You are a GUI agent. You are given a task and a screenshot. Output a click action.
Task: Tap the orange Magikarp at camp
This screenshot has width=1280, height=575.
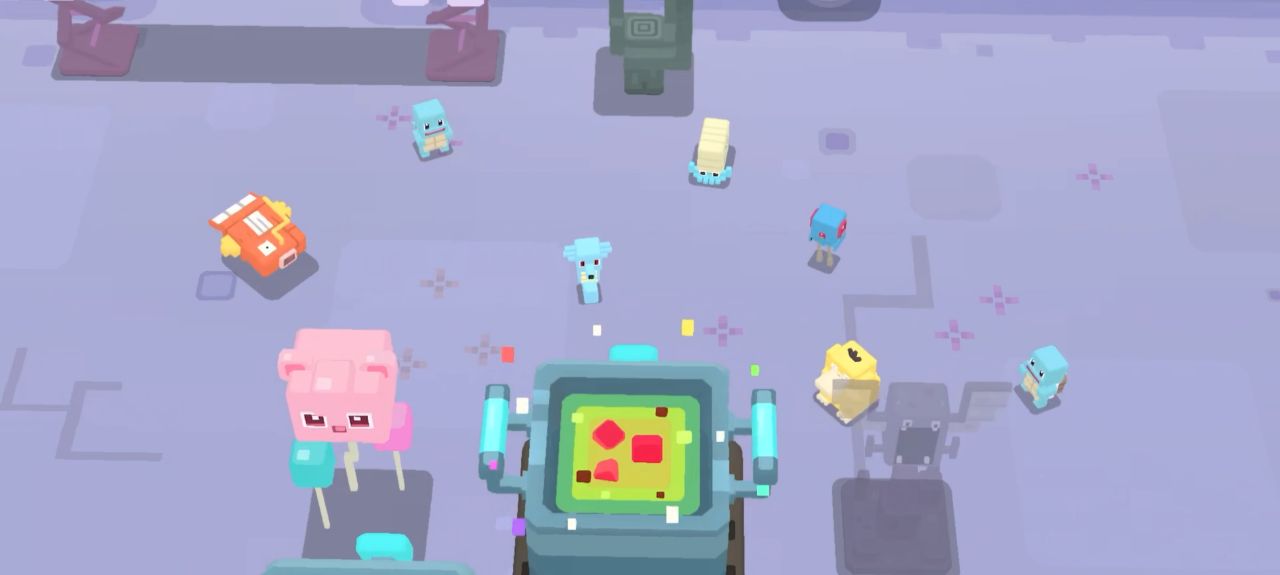point(257,234)
